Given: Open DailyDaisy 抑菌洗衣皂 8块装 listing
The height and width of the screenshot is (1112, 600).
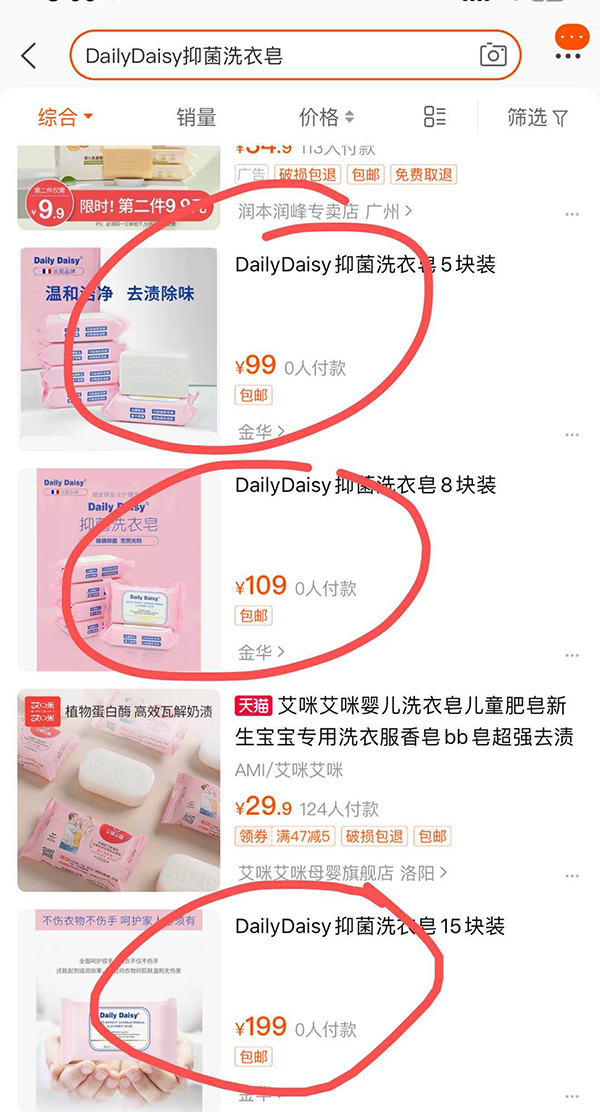Looking at the screenshot, I should point(365,485).
